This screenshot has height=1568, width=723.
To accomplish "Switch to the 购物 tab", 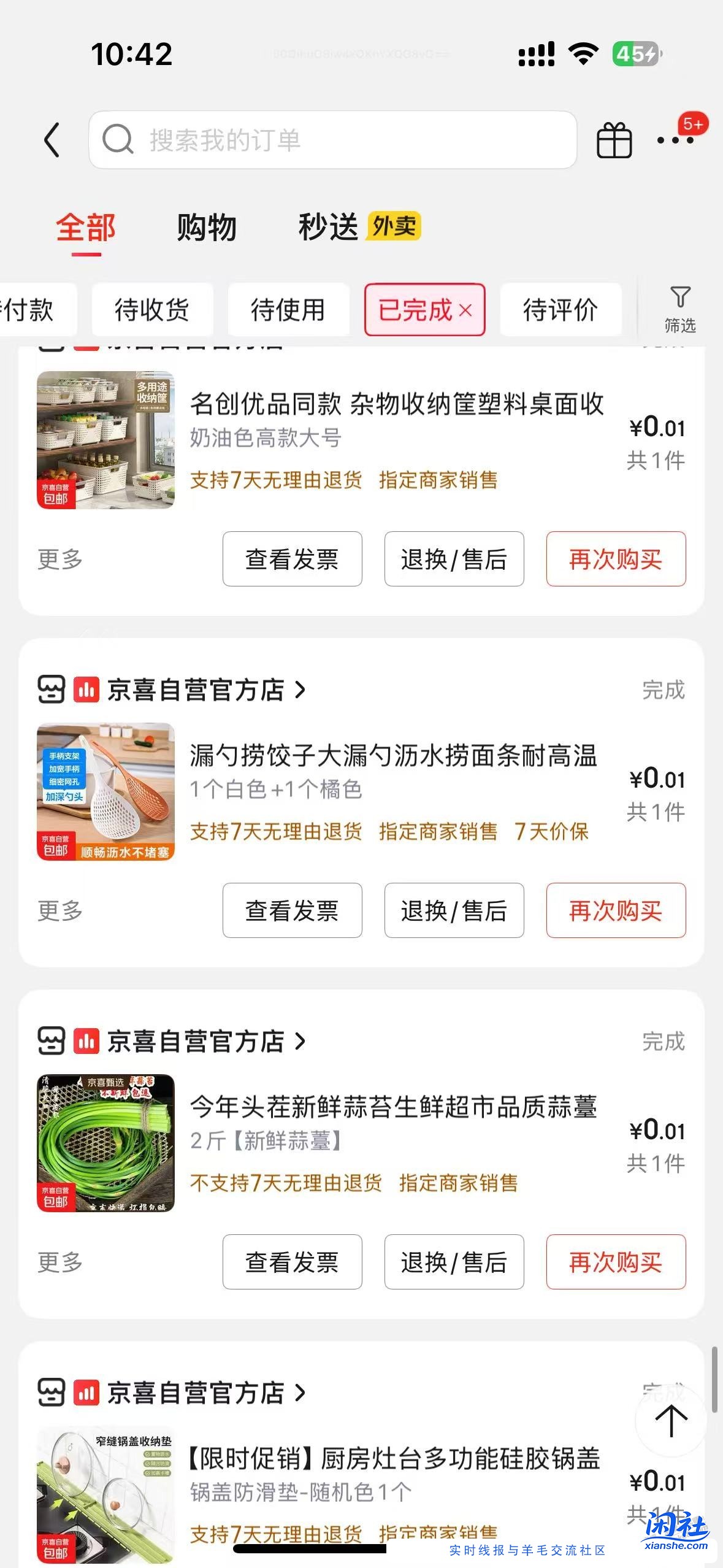I will (206, 227).
